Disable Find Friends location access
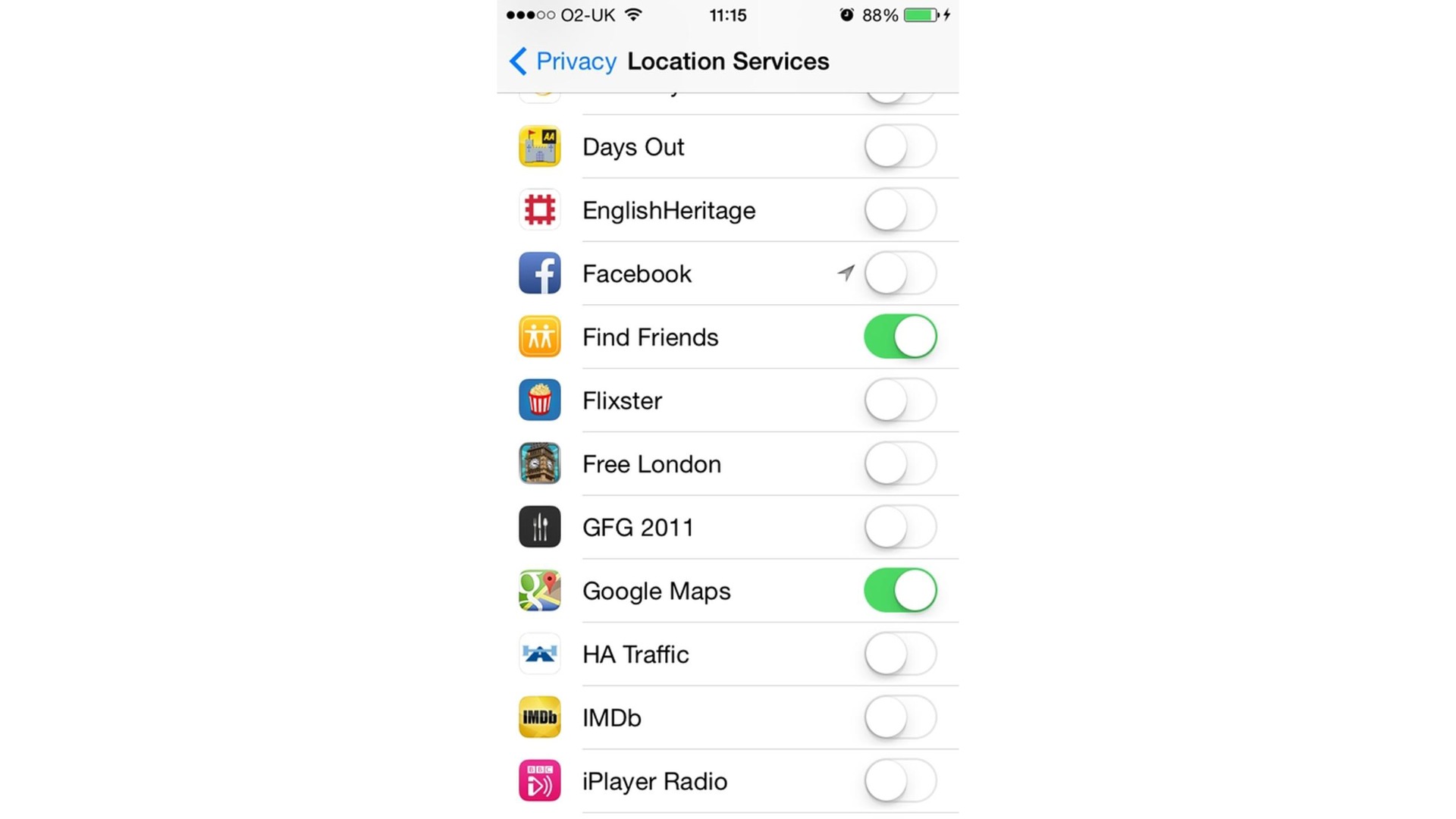 tap(900, 337)
